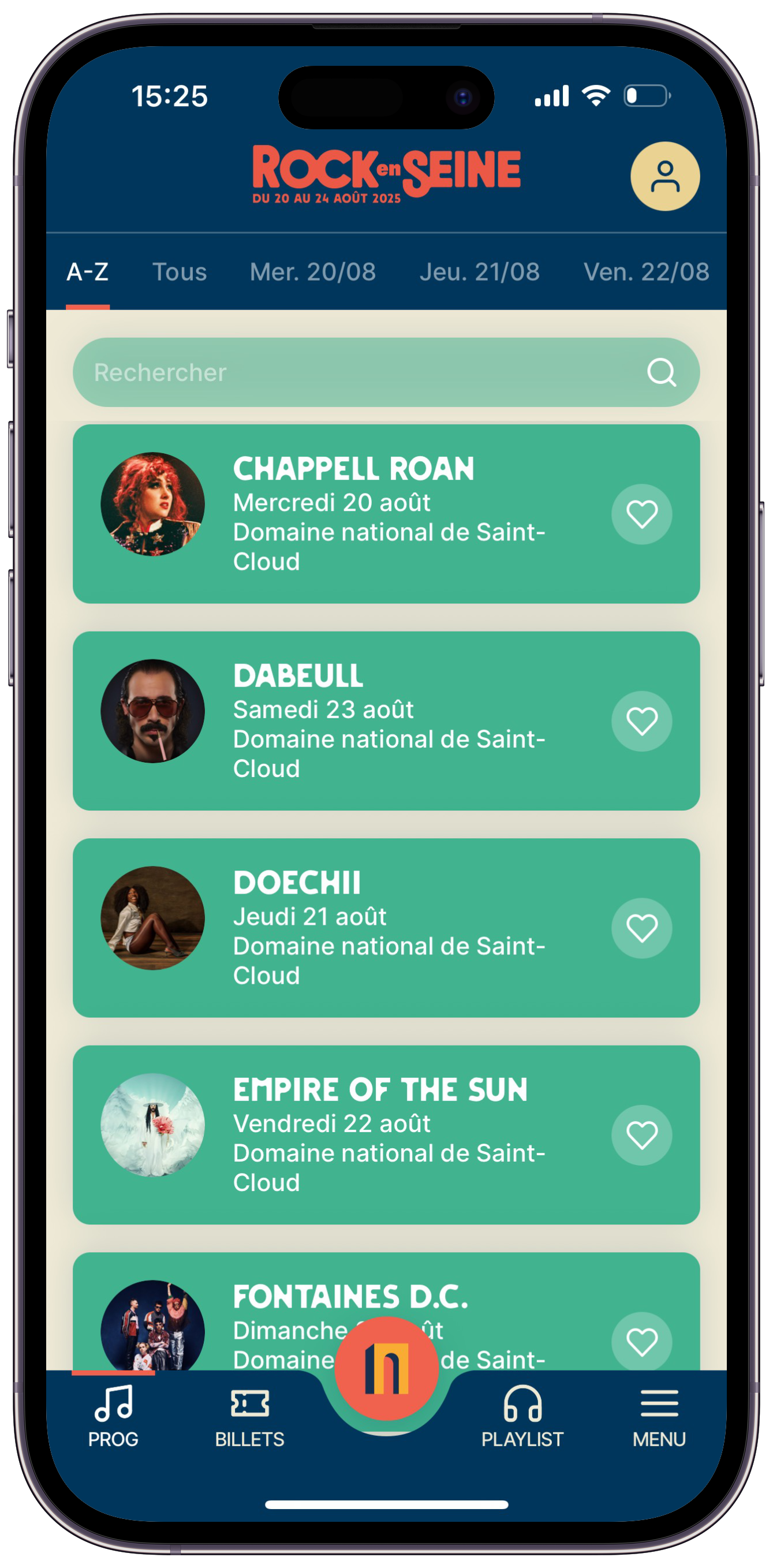Favorite Empire of the Sun
This screenshot has height=1568, width=773.
[x=641, y=1135]
